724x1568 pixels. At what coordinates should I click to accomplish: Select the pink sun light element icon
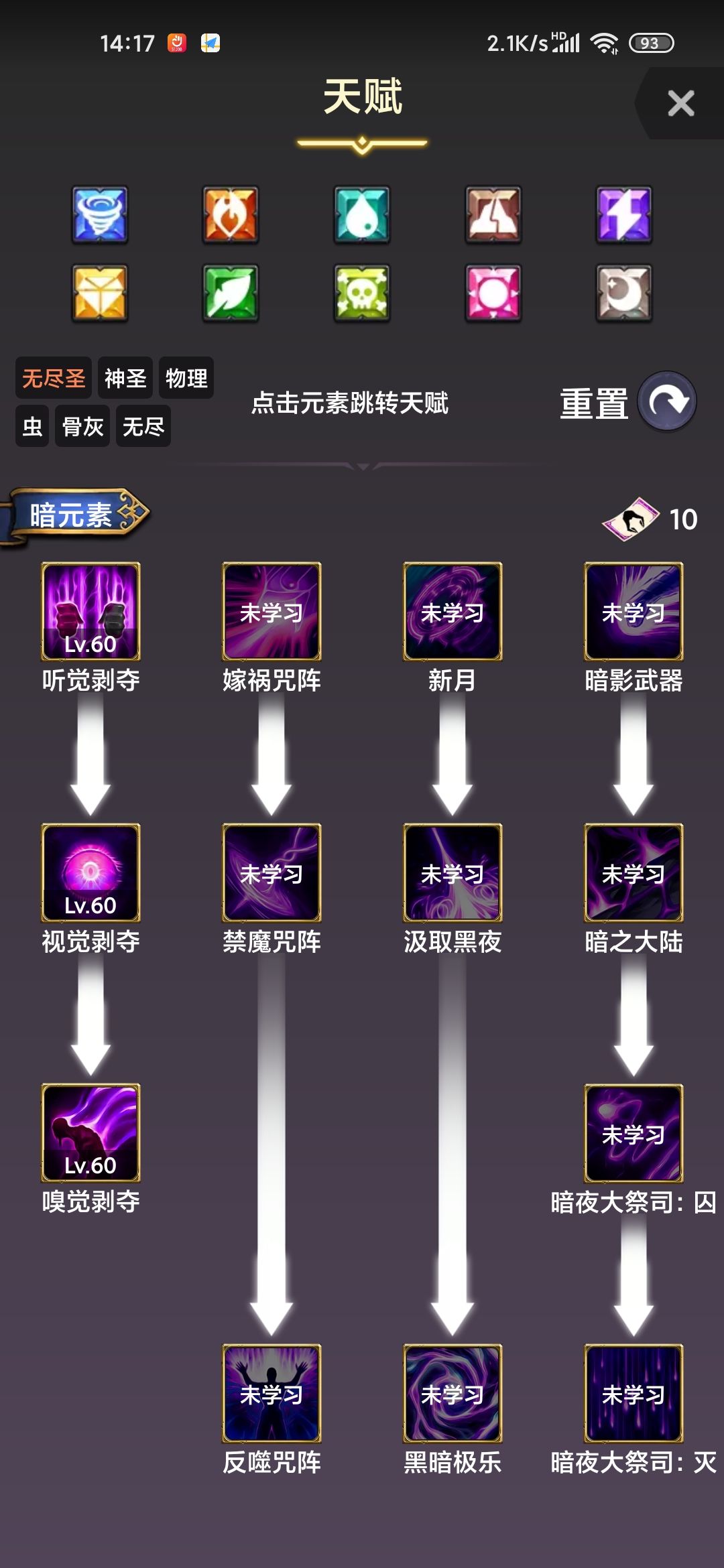pyautogui.click(x=493, y=293)
